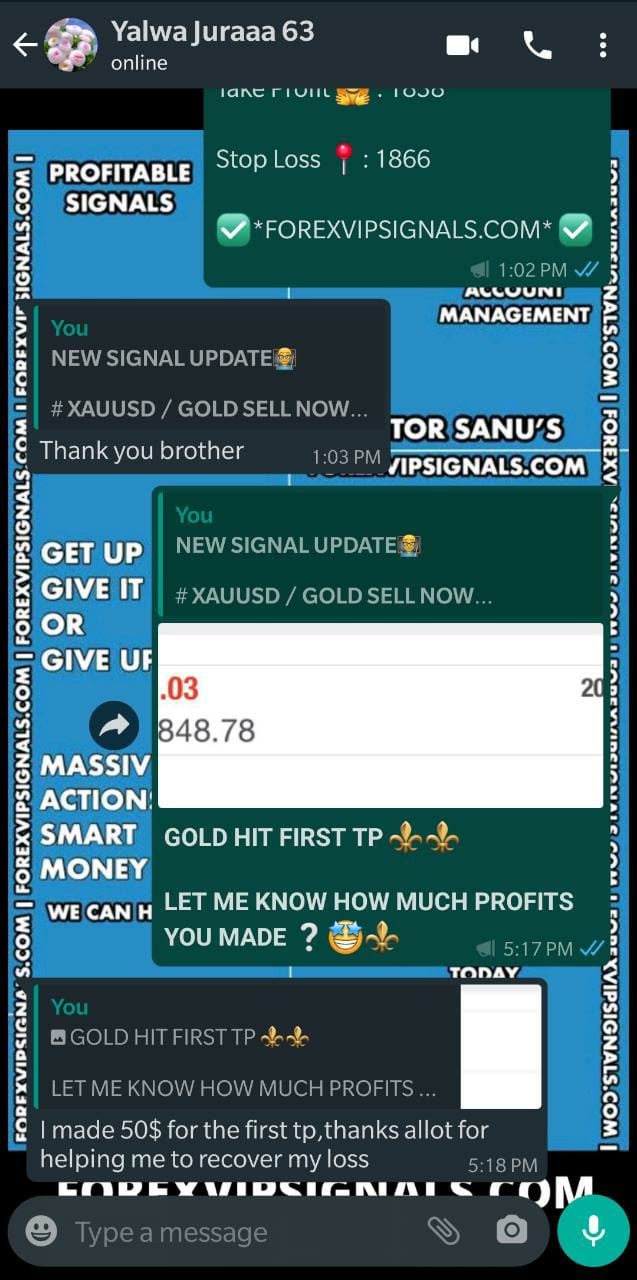This screenshot has height=1280, width=637.
Task: Tap the voice message microphone button
Action: pos(593,1230)
